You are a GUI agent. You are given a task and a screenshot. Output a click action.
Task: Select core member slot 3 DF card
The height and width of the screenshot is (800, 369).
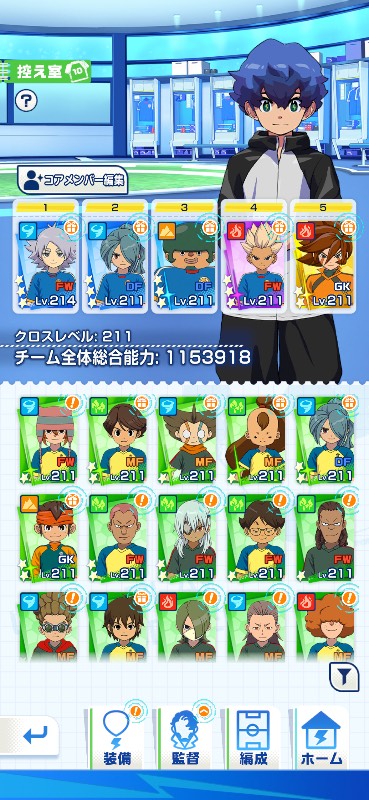click(184, 257)
